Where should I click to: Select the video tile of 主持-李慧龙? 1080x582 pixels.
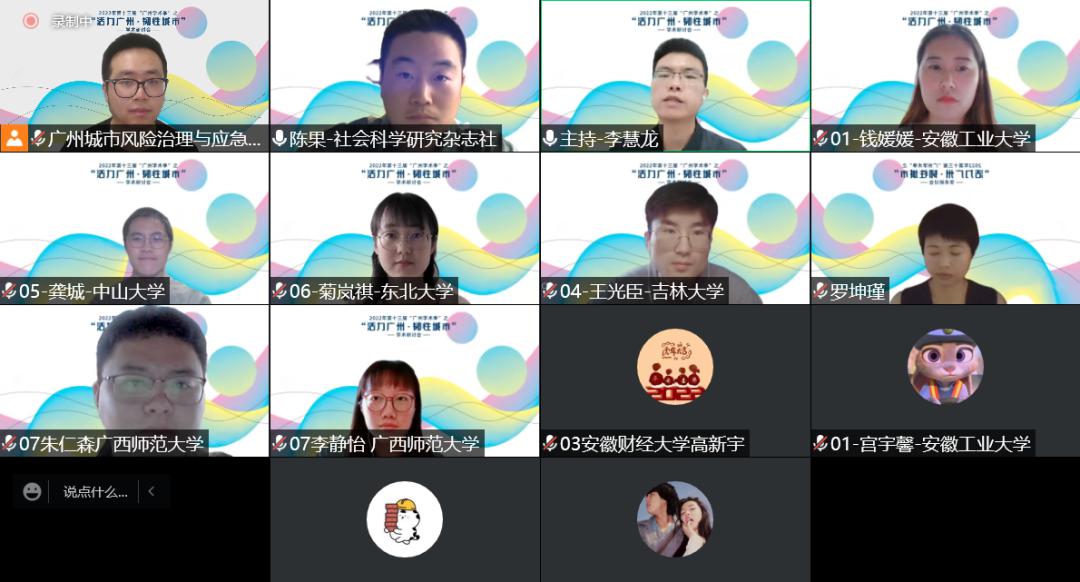click(675, 75)
